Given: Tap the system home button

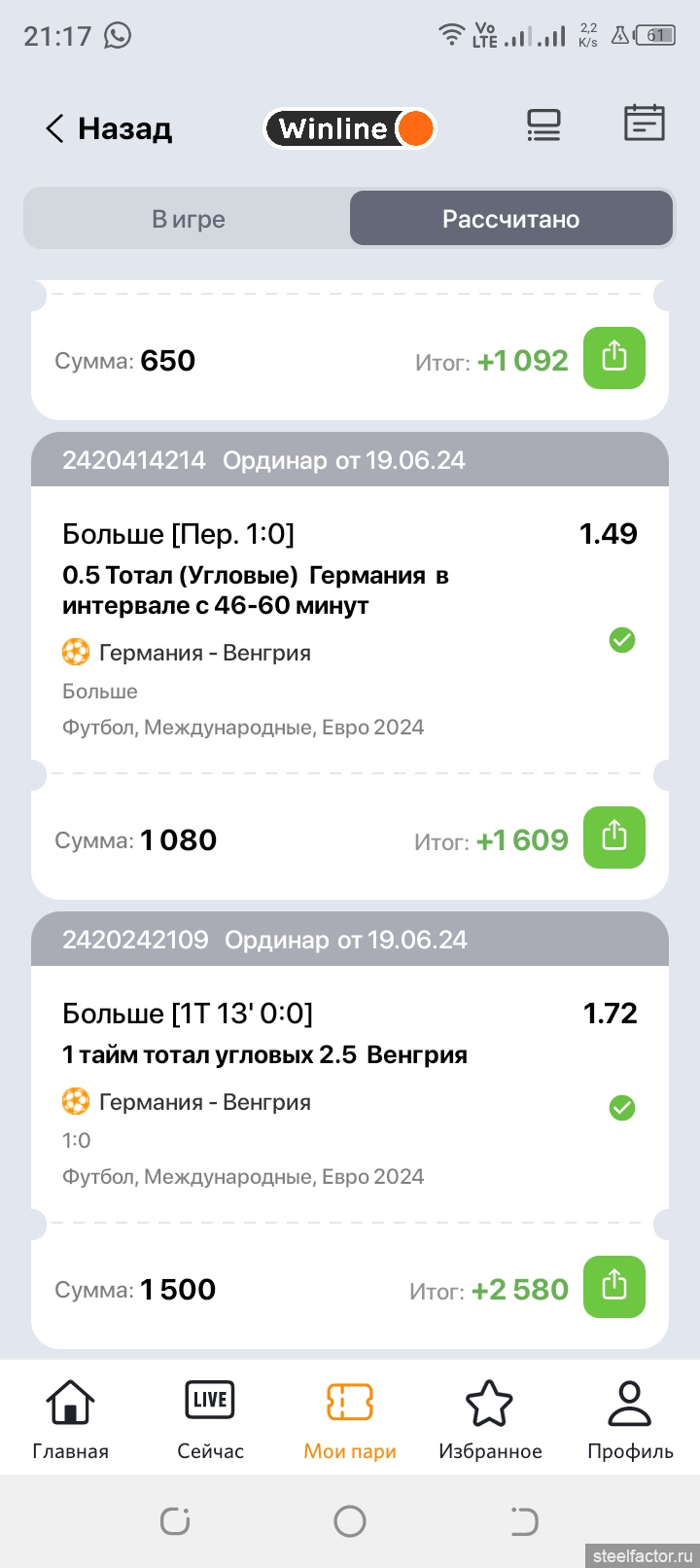Looking at the screenshot, I should tap(350, 1520).
